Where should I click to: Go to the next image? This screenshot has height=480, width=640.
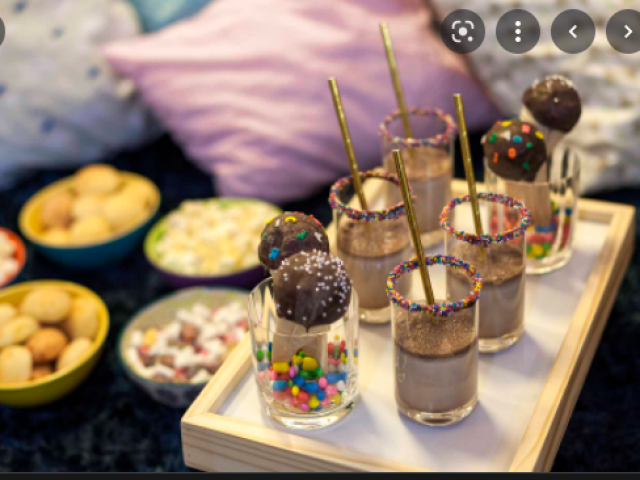[626, 31]
